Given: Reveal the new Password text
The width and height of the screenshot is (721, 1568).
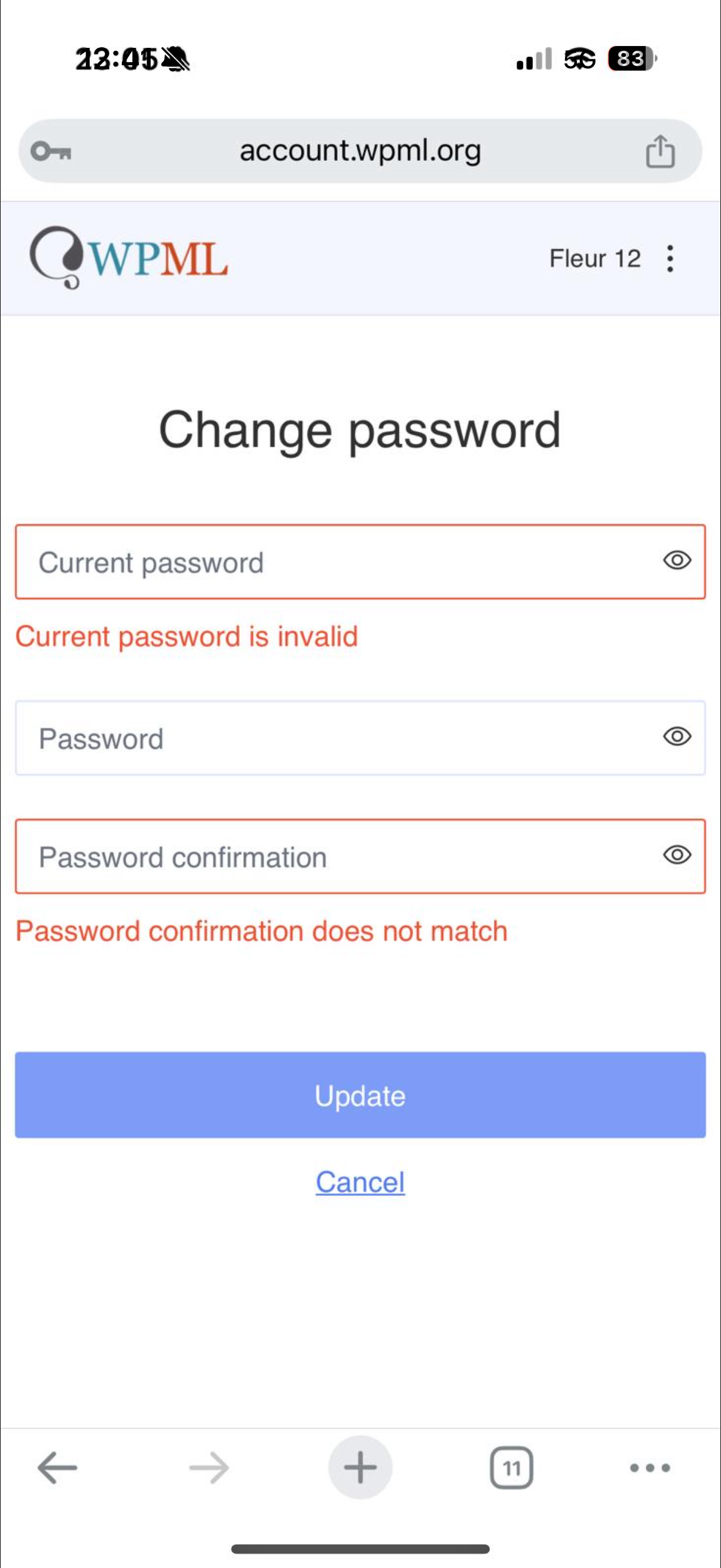Looking at the screenshot, I should 677,737.
